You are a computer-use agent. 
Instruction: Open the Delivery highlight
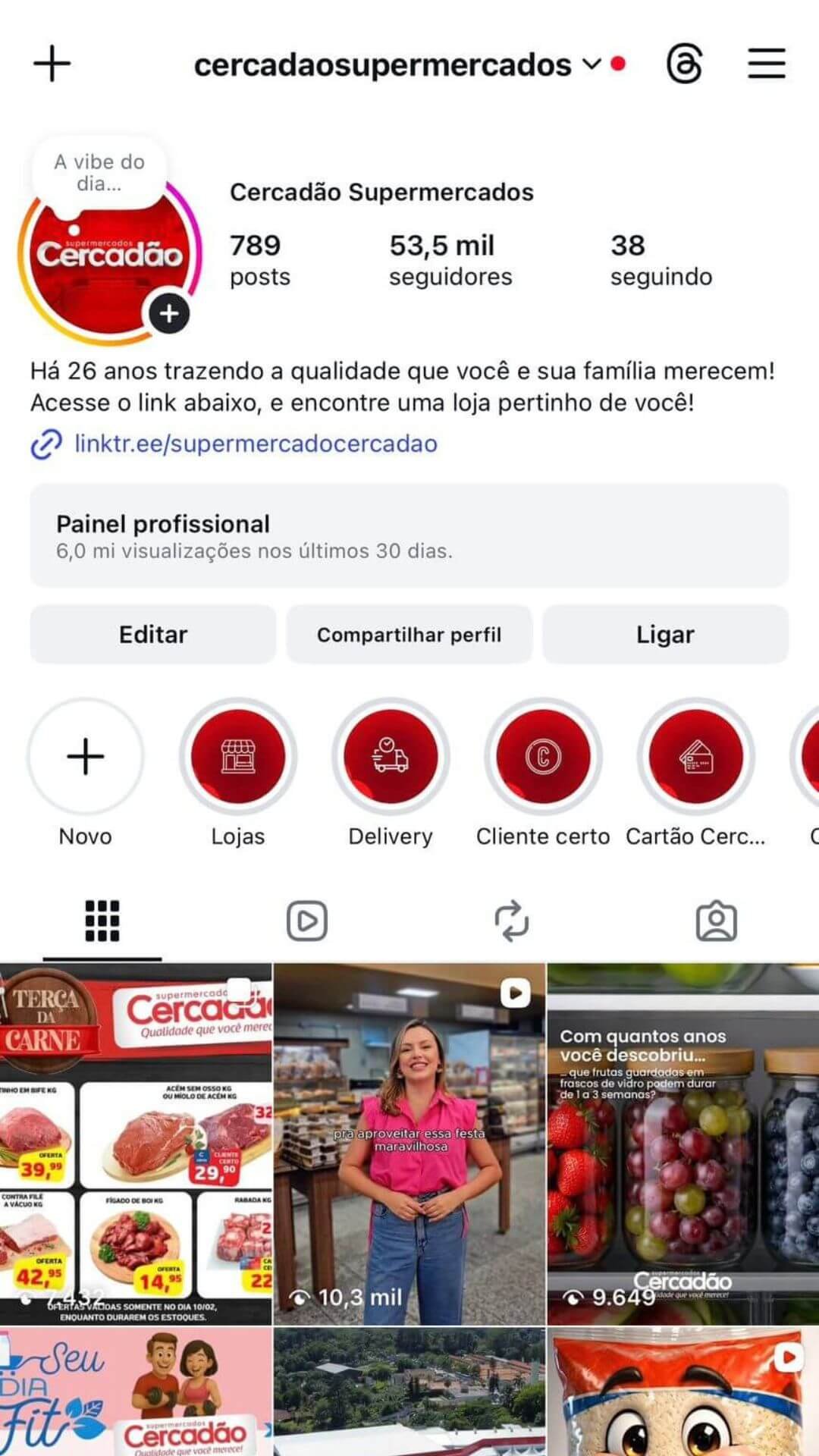[x=391, y=757]
